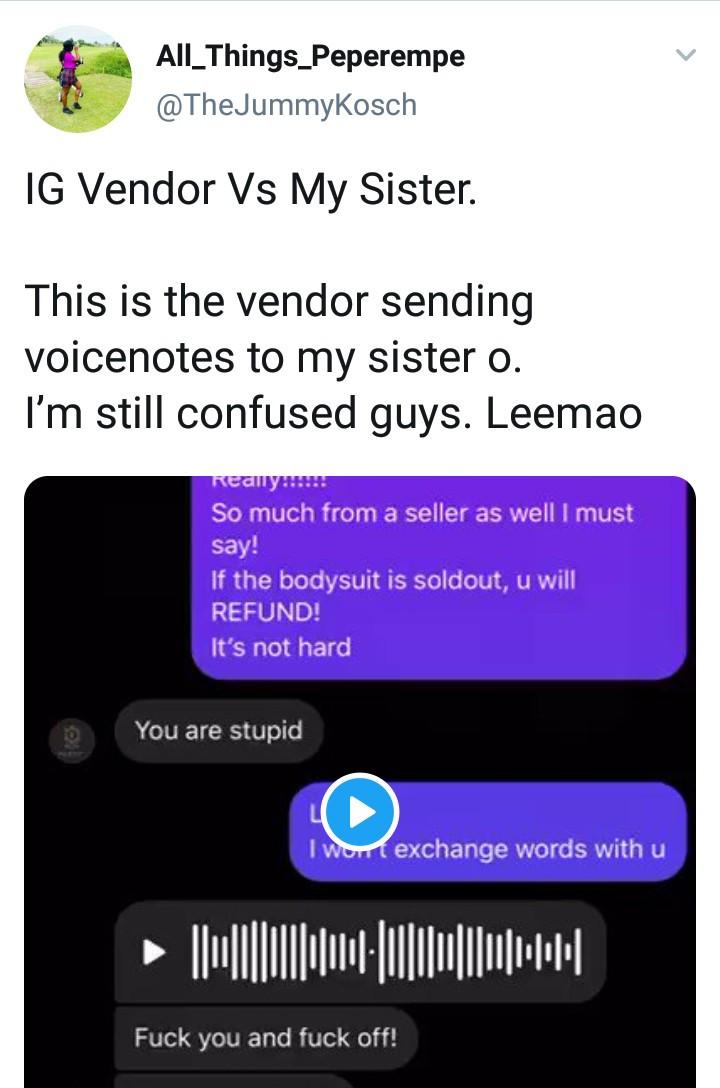Play the embedded video in the tweet
Image resolution: width=720 pixels, height=1088 pixels.
coord(360,812)
